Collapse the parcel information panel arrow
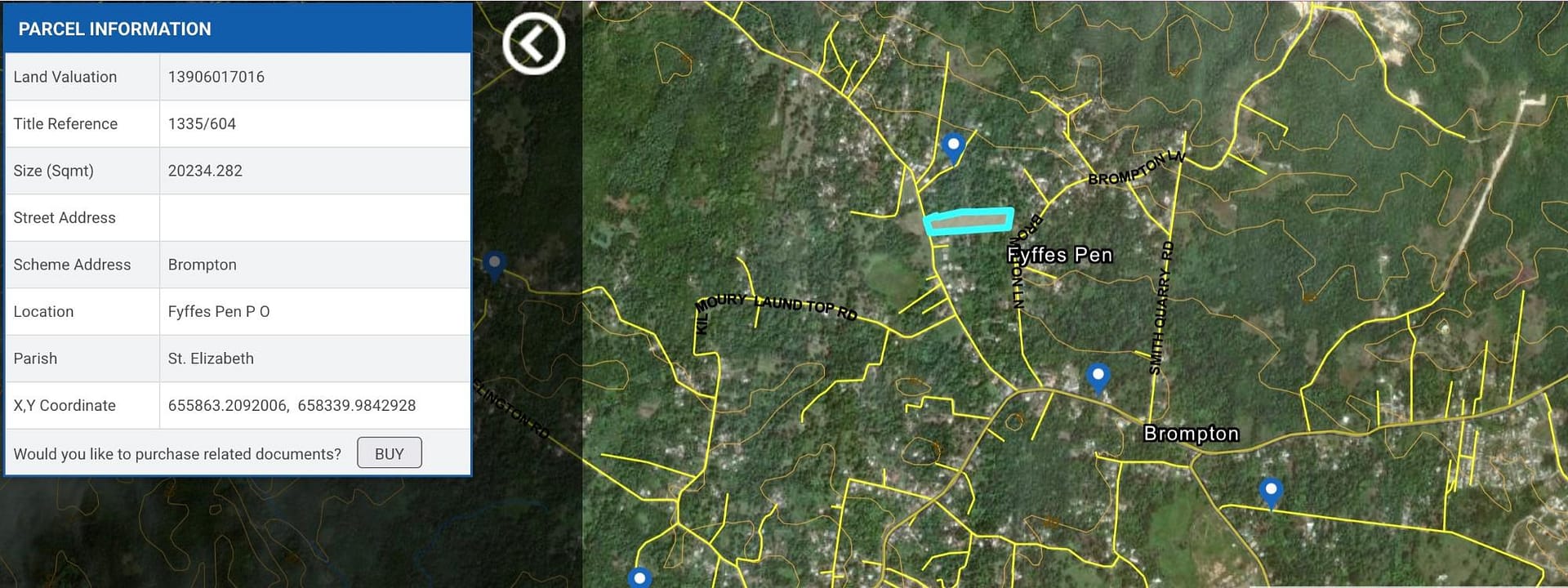This screenshot has height=588, width=1568. pos(533,44)
